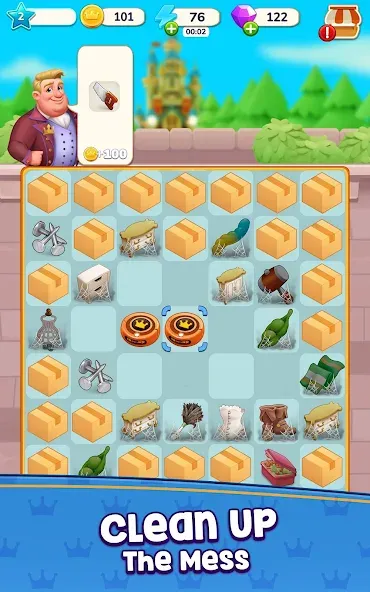Viewport: 370px width, 592px height.
Task: Open the blue star level badge
Action: (20, 16)
